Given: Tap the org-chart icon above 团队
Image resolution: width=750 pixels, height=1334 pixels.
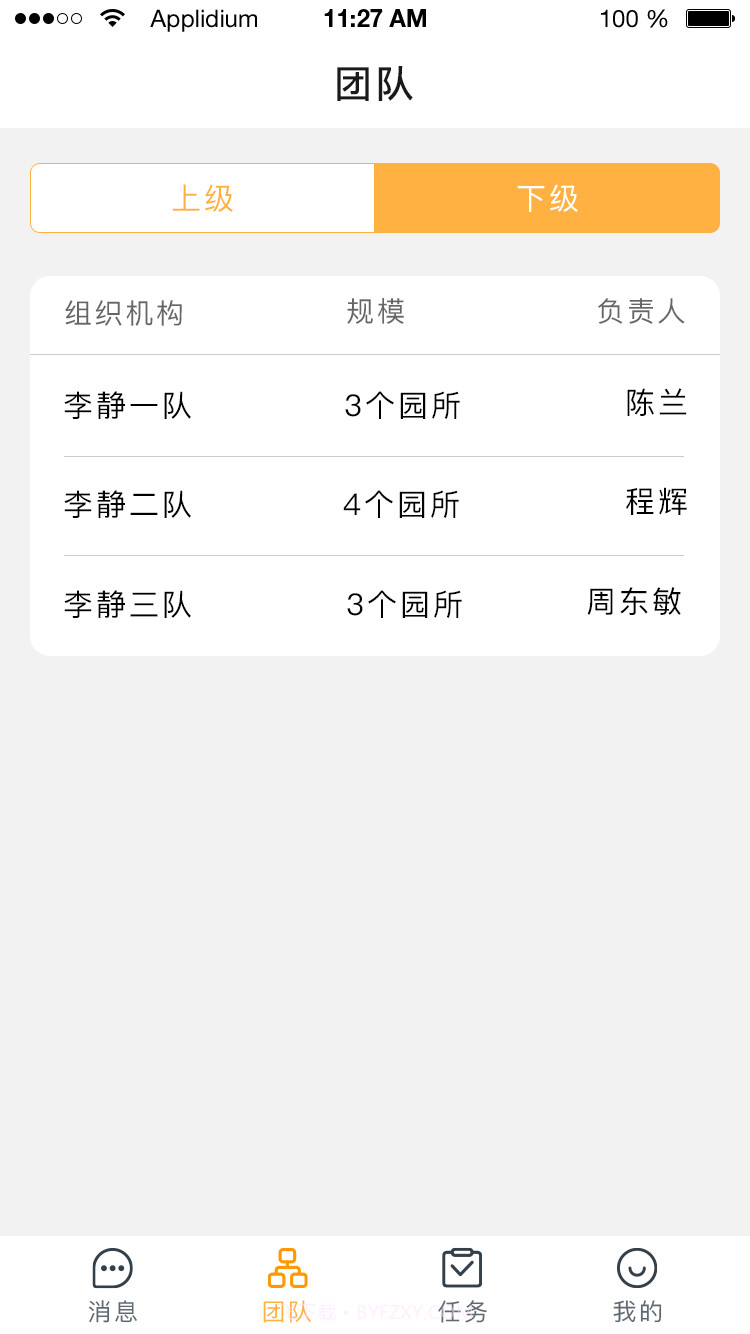Looking at the screenshot, I should 287,1267.
